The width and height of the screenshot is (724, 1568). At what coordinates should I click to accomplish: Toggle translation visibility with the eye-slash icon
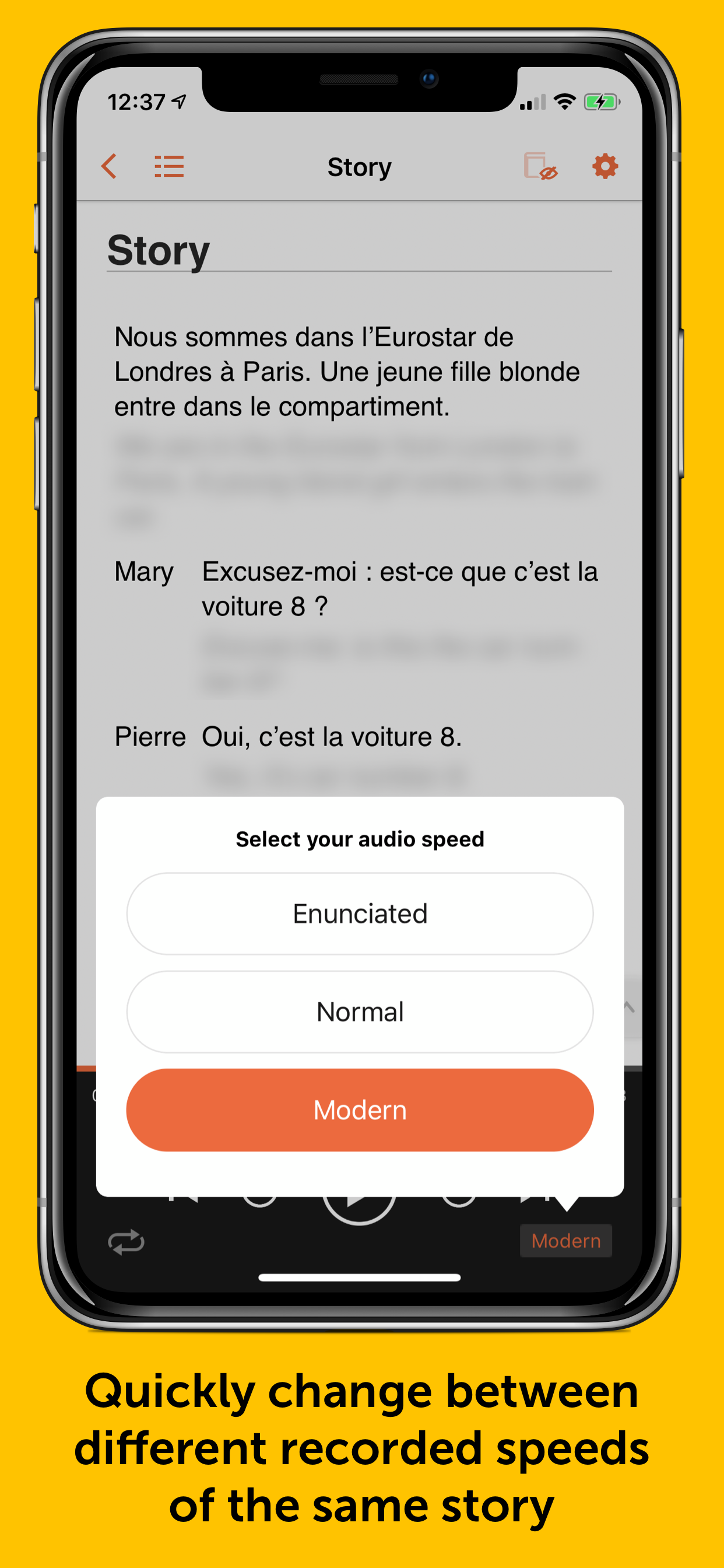tap(542, 166)
